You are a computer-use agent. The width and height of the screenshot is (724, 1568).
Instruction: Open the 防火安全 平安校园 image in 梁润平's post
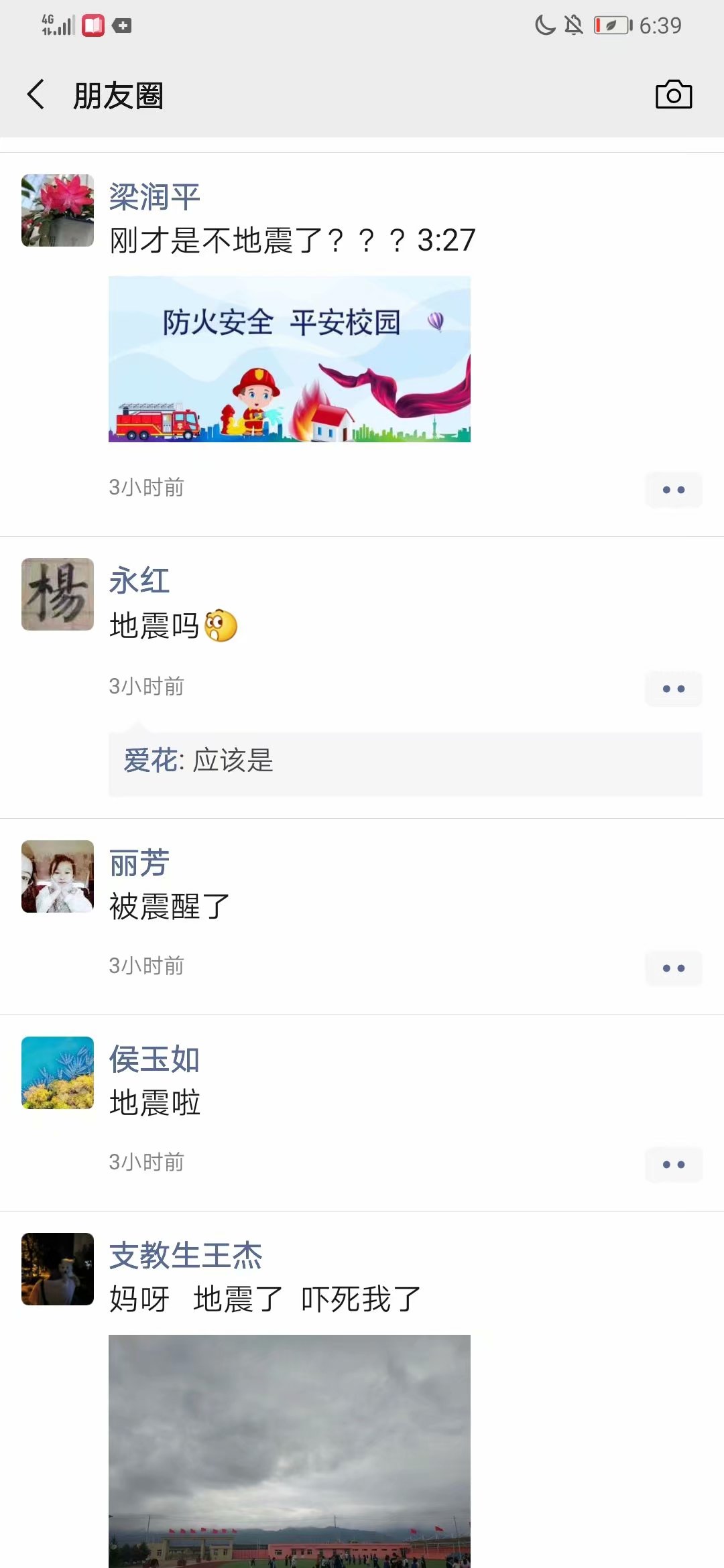(x=290, y=359)
